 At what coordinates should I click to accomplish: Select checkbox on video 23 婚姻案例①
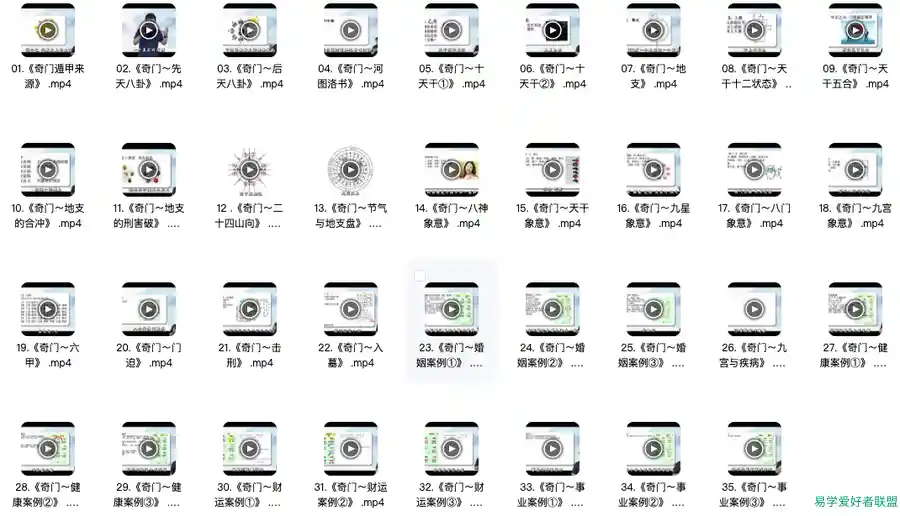click(420, 276)
